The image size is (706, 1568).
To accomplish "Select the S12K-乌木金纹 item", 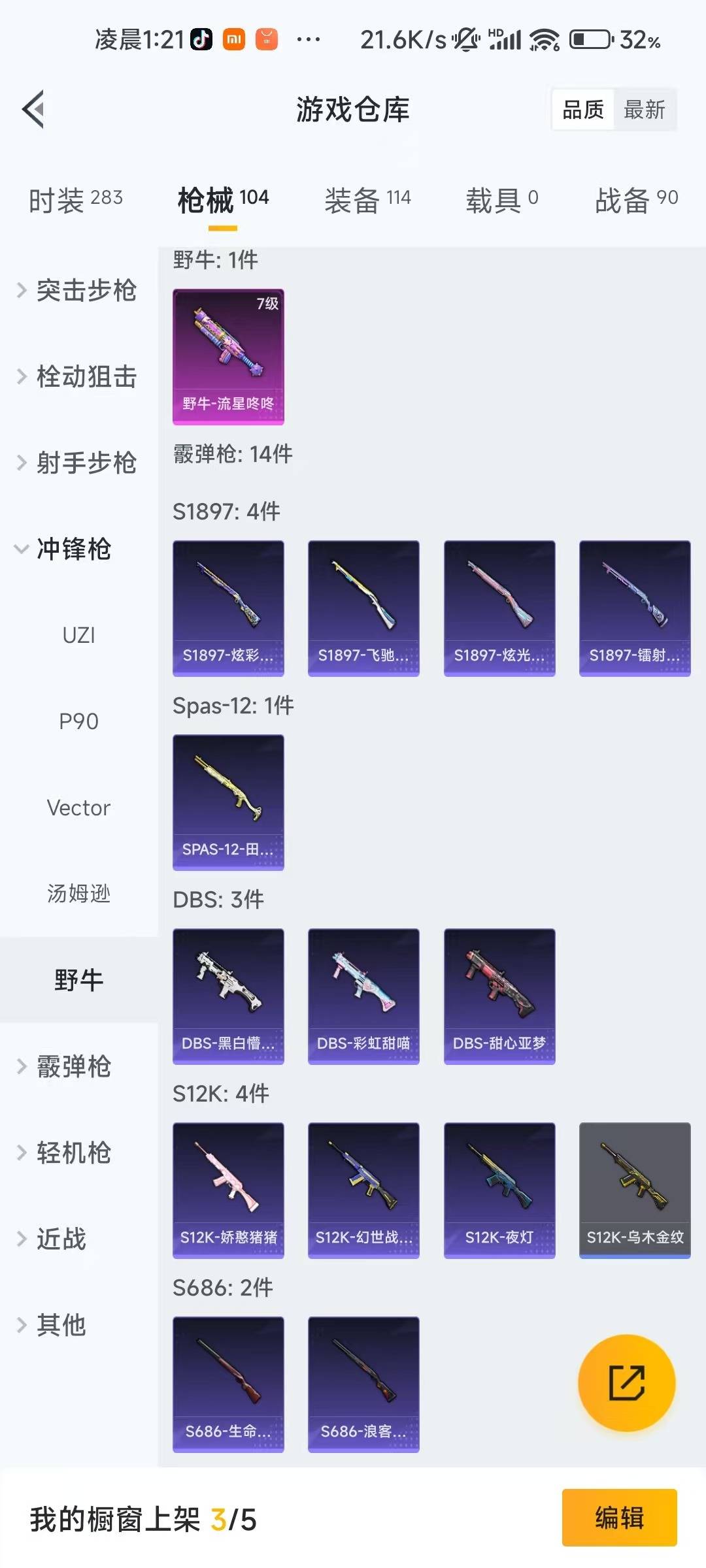I will pyautogui.click(x=633, y=1190).
